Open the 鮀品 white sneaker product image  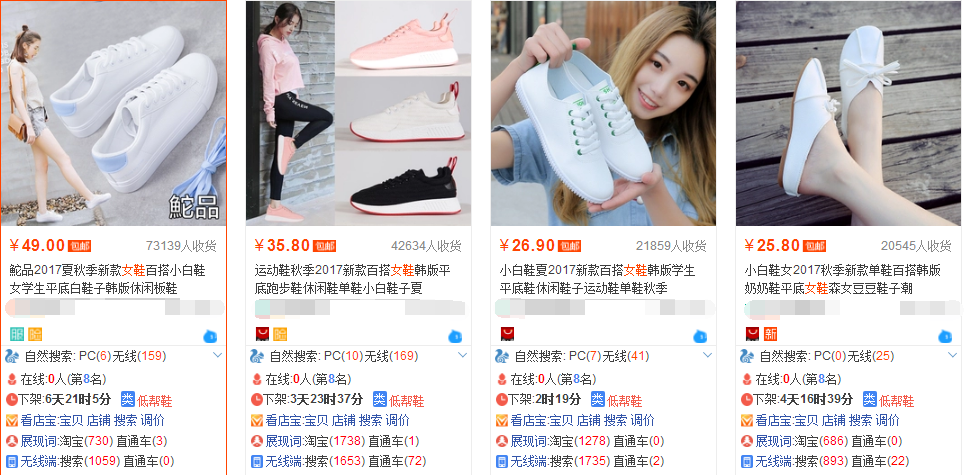click(x=113, y=112)
